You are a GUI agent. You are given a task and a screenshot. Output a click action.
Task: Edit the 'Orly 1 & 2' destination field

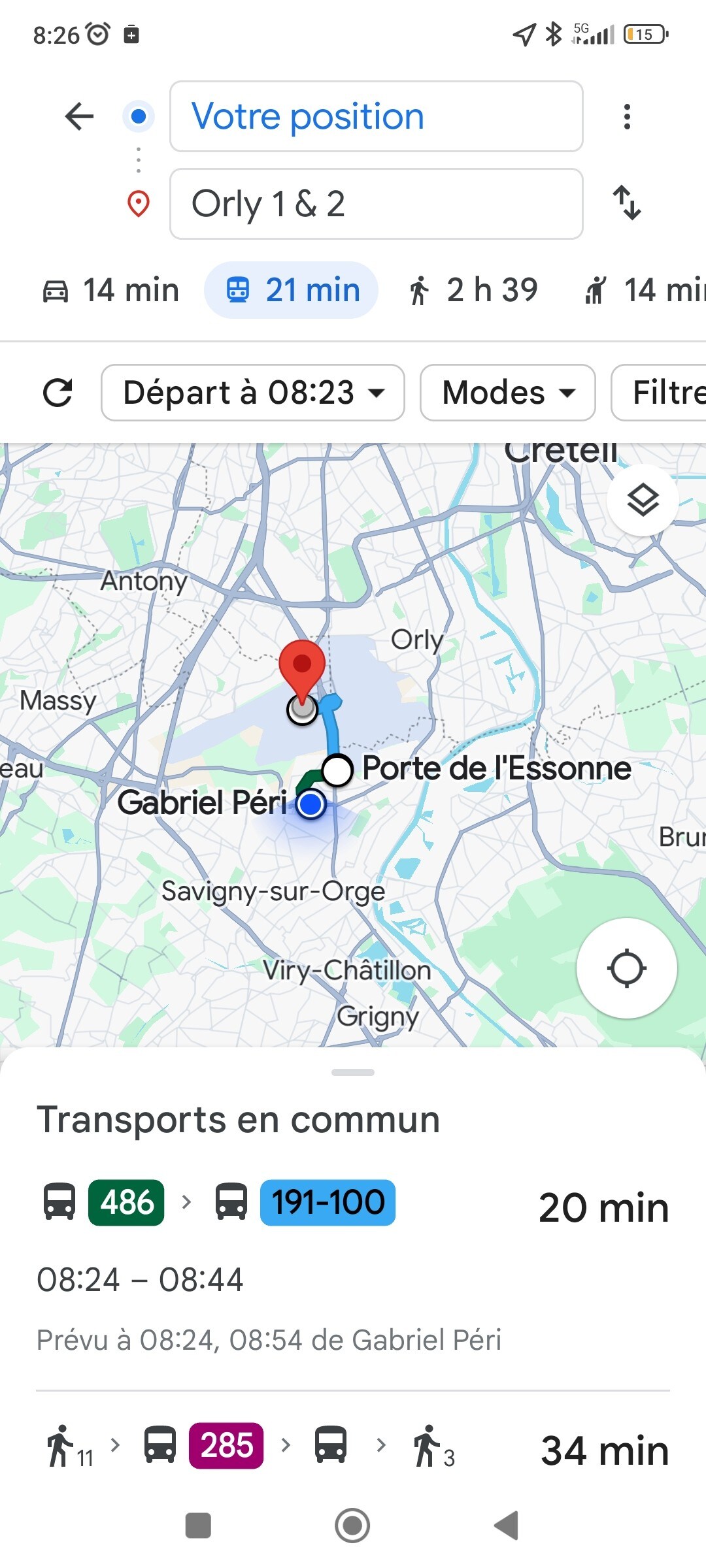(376, 204)
